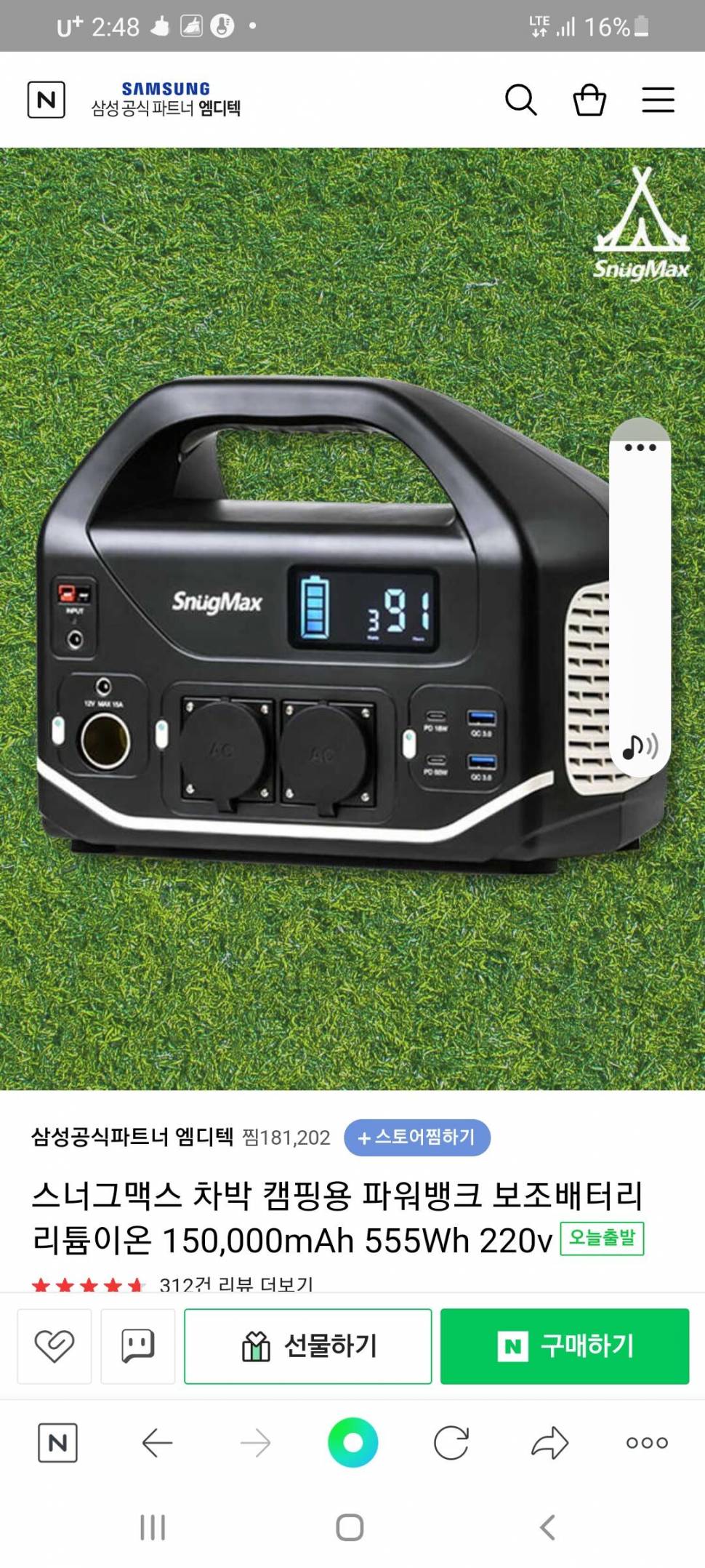705x1568 pixels.
Task: Tap the music sound search icon
Action: tap(640, 745)
